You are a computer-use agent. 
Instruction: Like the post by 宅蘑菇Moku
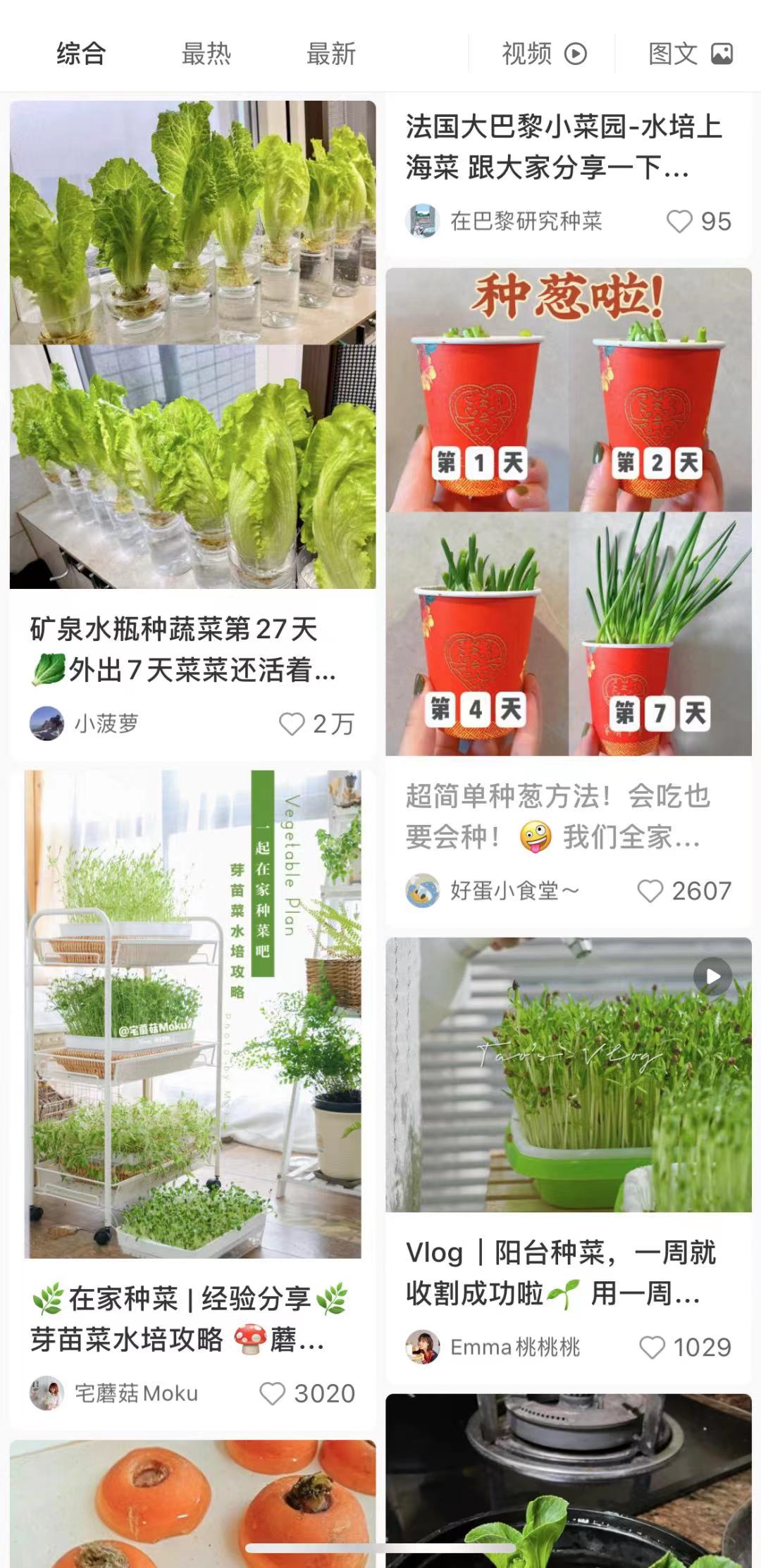point(273,1393)
